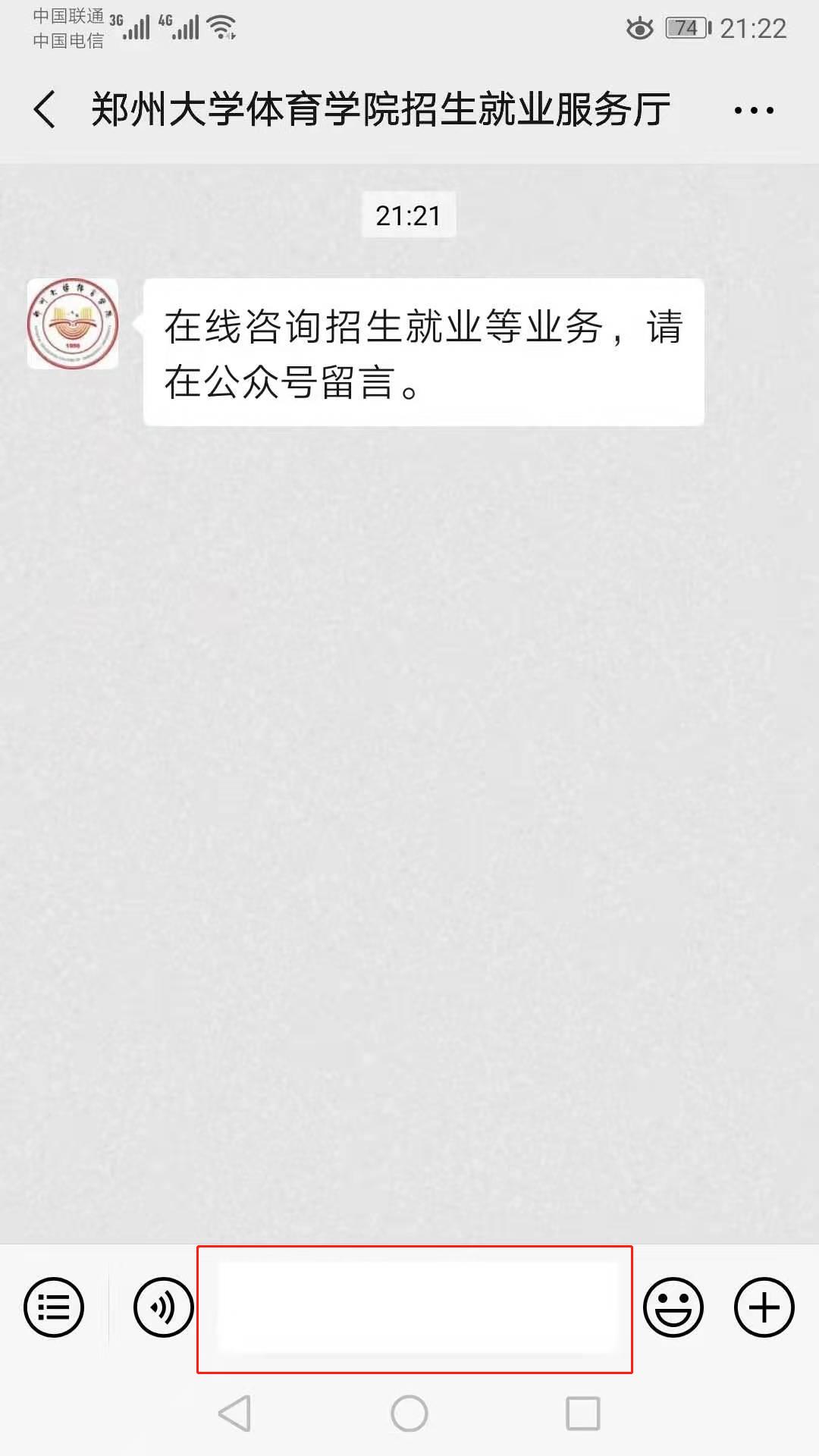This screenshot has width=819, height=1456.
Task: Tap the system home button
Action: (x=409, y=1414)
